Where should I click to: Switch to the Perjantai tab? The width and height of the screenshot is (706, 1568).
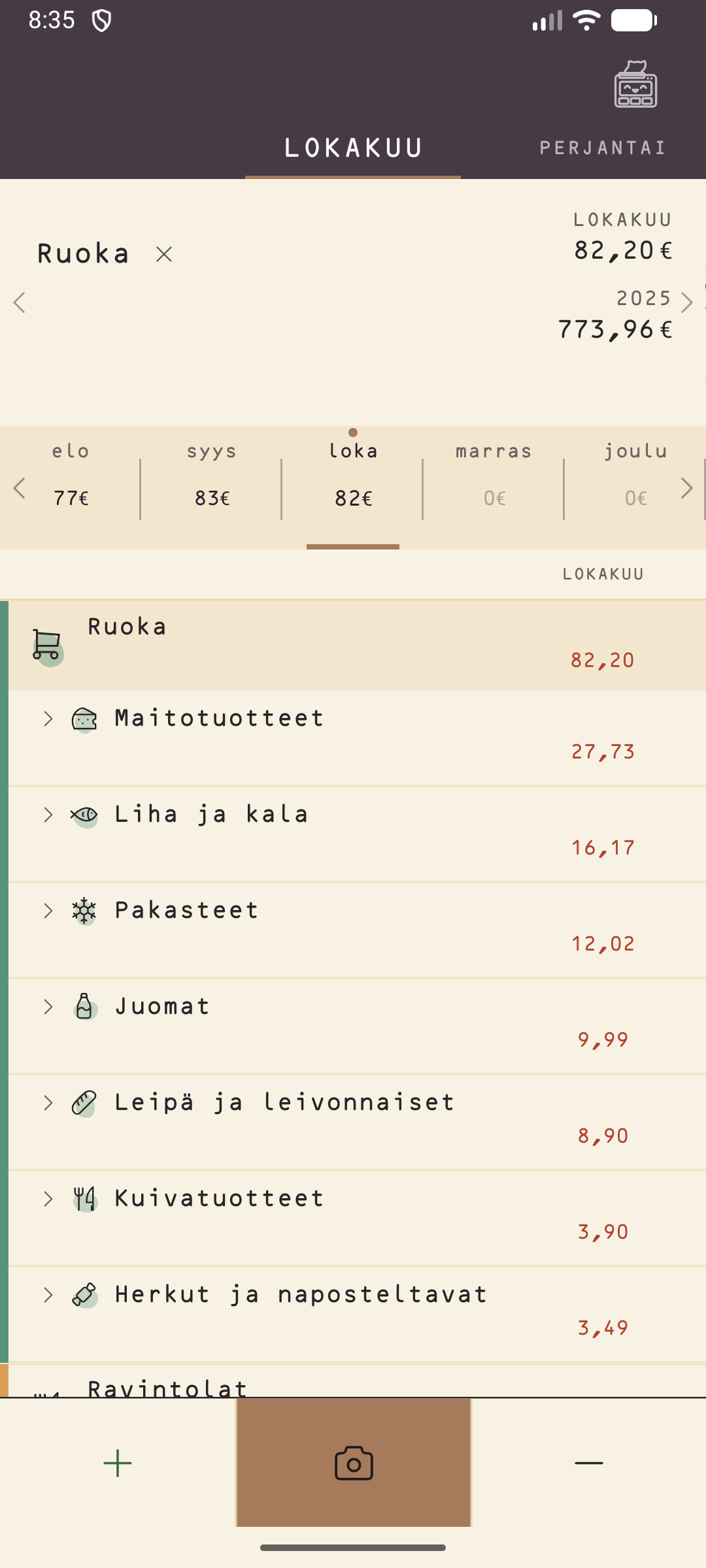point(603,148)
